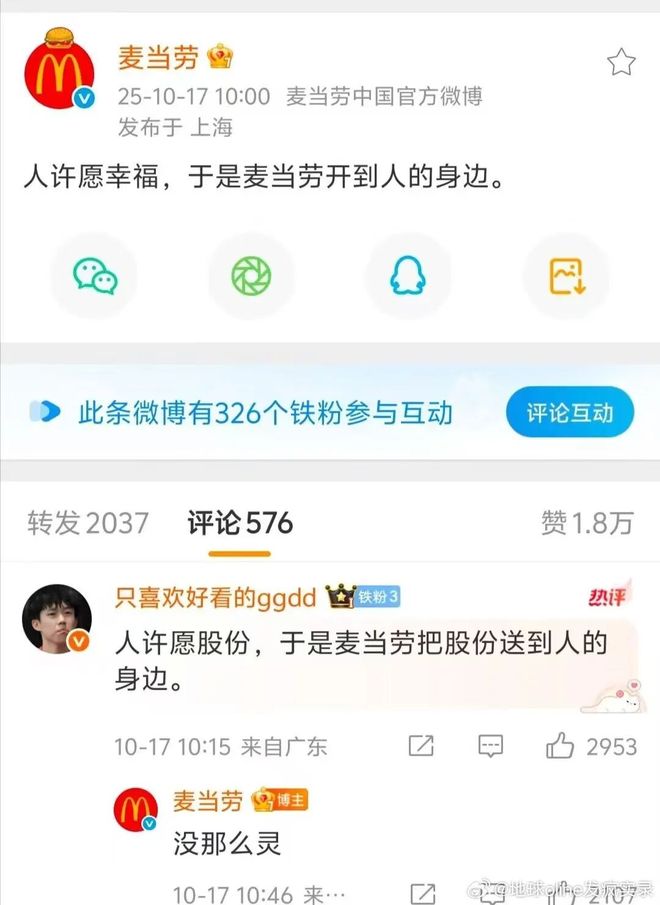Repost the comment by 只喜欢好看的ggdd

(422, 746)
